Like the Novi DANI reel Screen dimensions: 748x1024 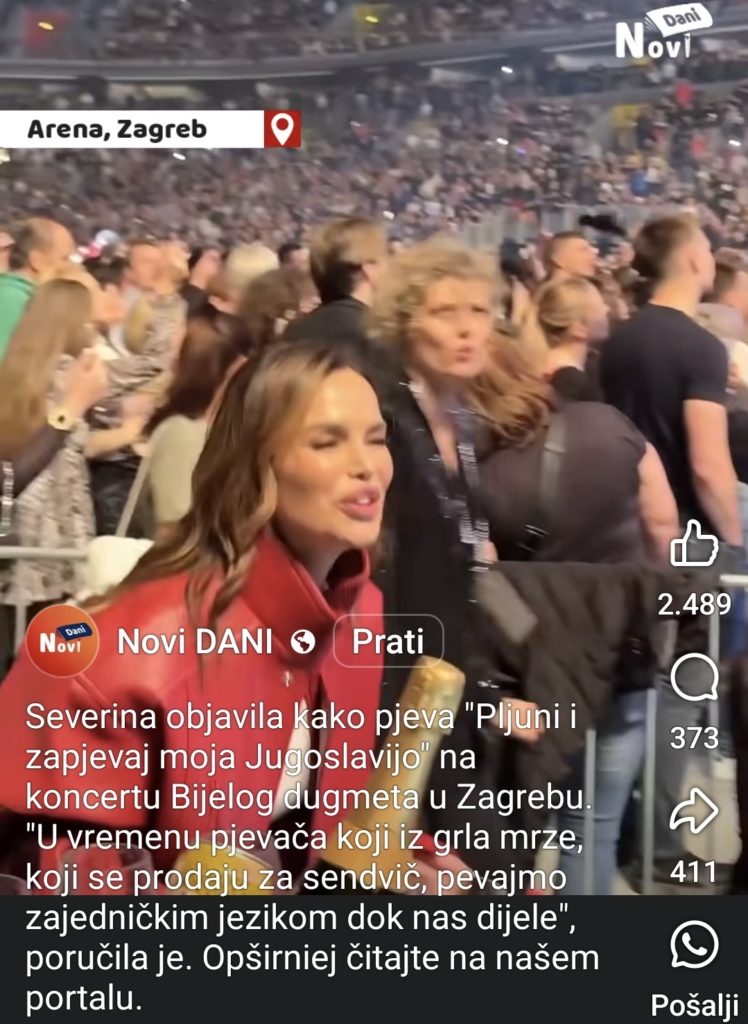[x=694, y=547]
